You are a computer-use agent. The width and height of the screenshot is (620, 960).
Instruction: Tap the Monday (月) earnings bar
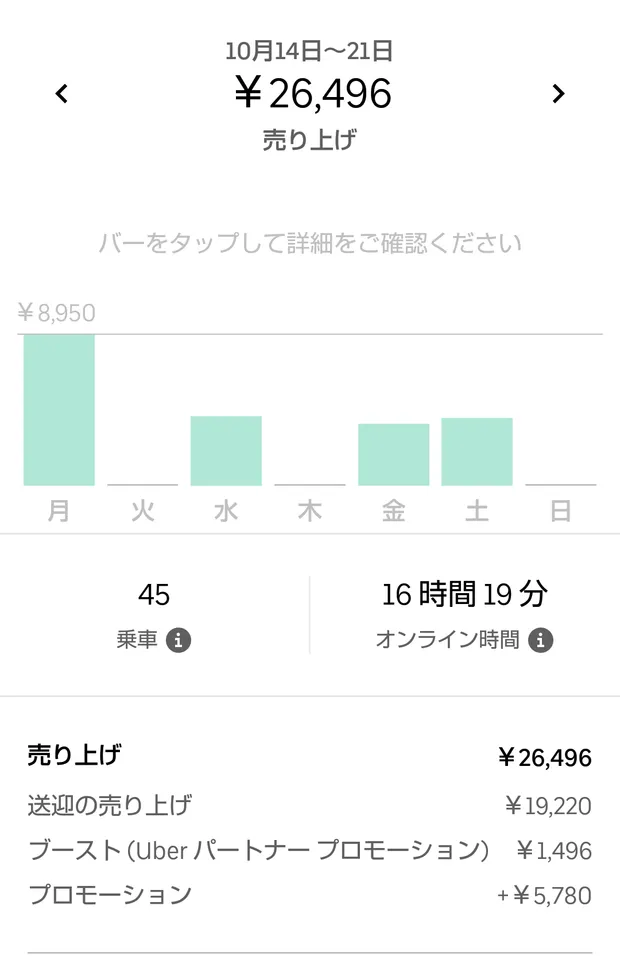click(59, 410)
